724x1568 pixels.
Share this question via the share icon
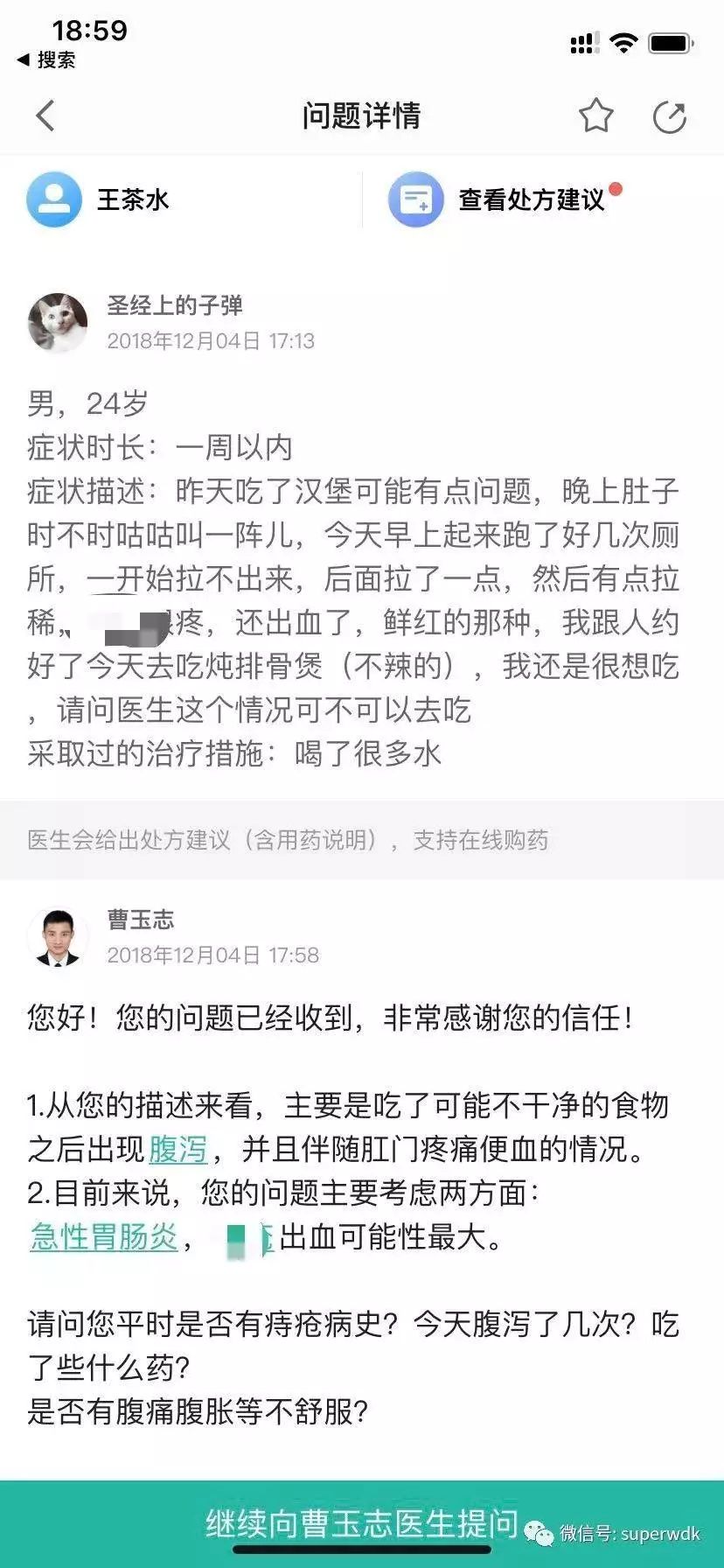670,116
